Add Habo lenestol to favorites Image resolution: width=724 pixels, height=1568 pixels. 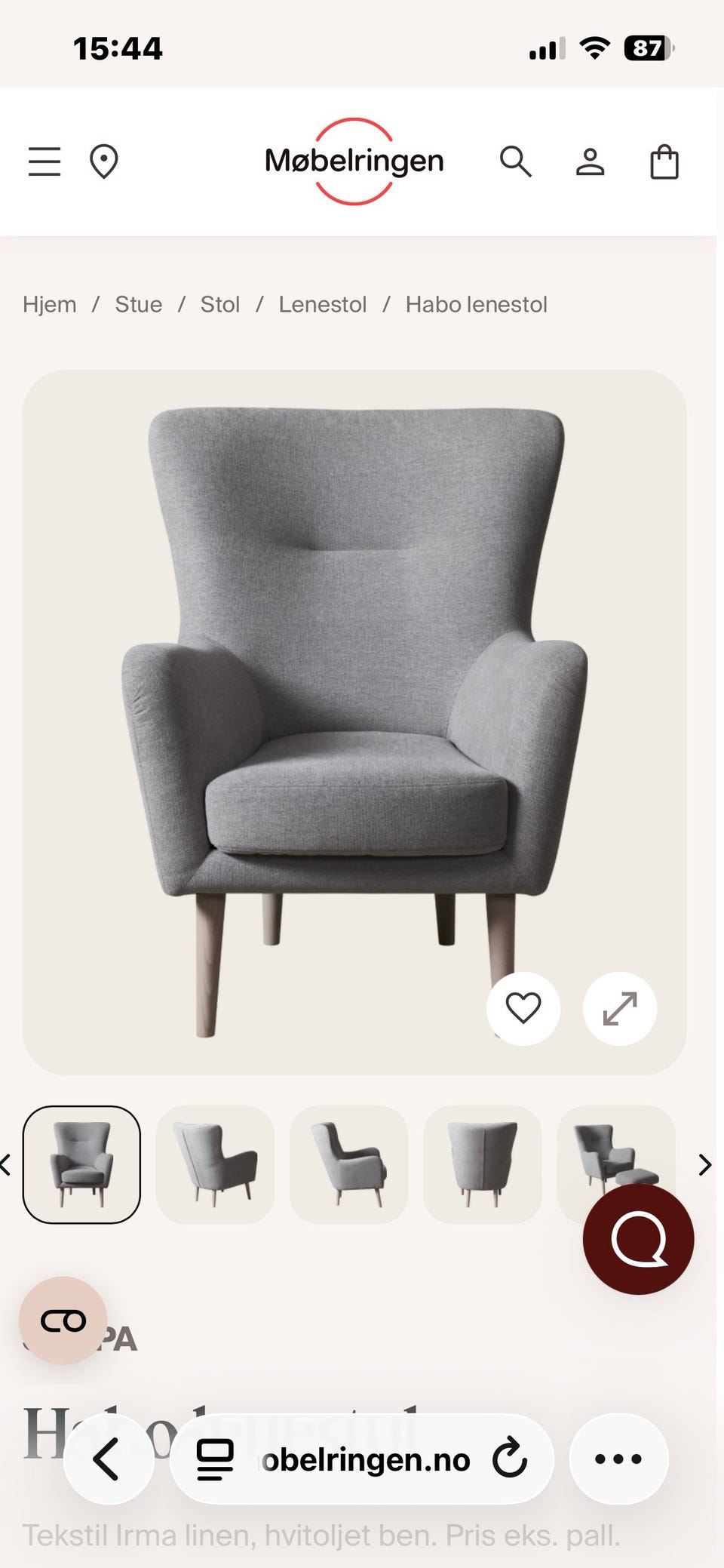coord(523,1008)
